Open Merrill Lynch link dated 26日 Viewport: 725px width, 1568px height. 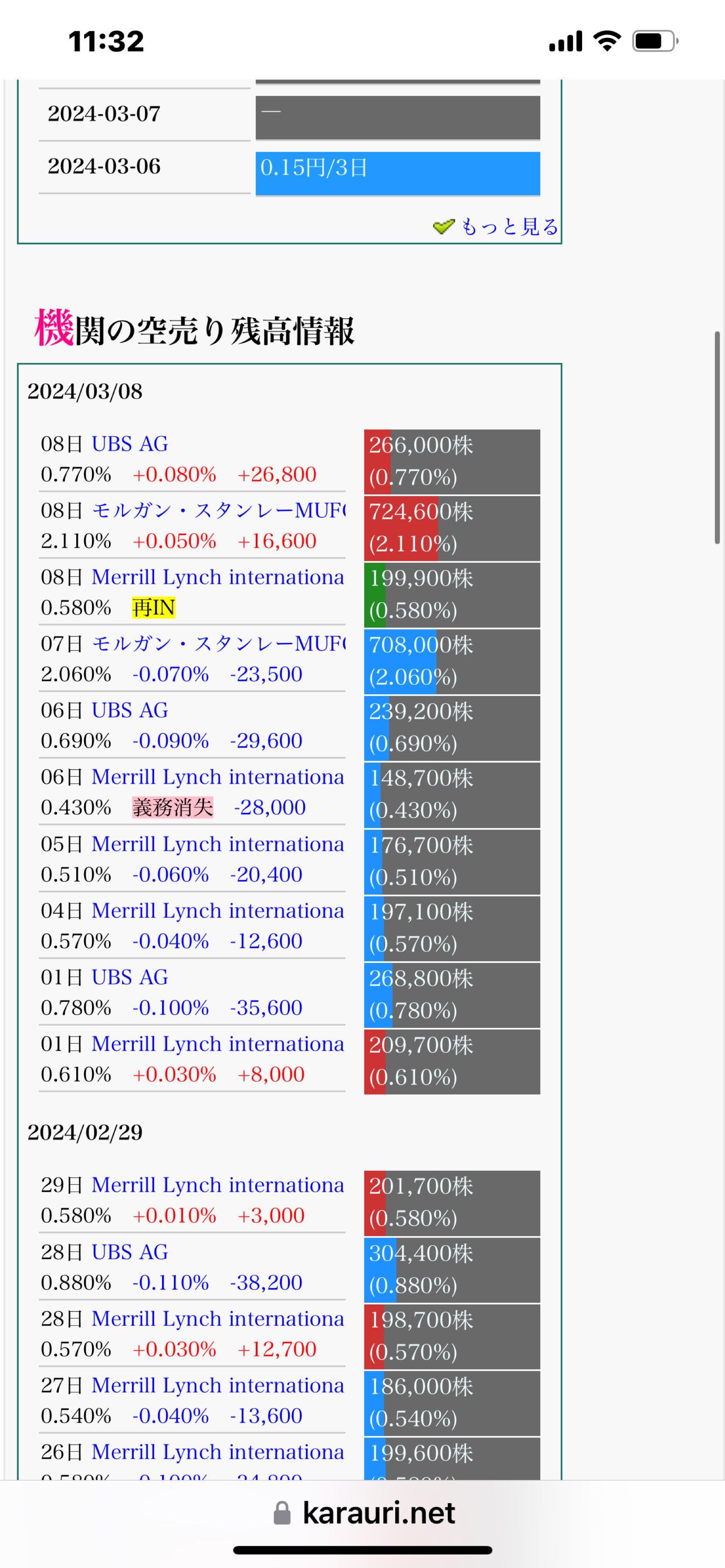217,1452
